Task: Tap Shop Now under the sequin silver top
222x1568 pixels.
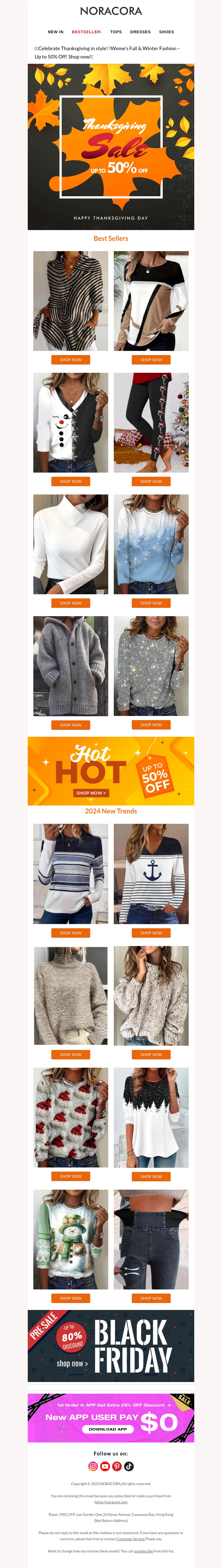Action: click(151, 725)
